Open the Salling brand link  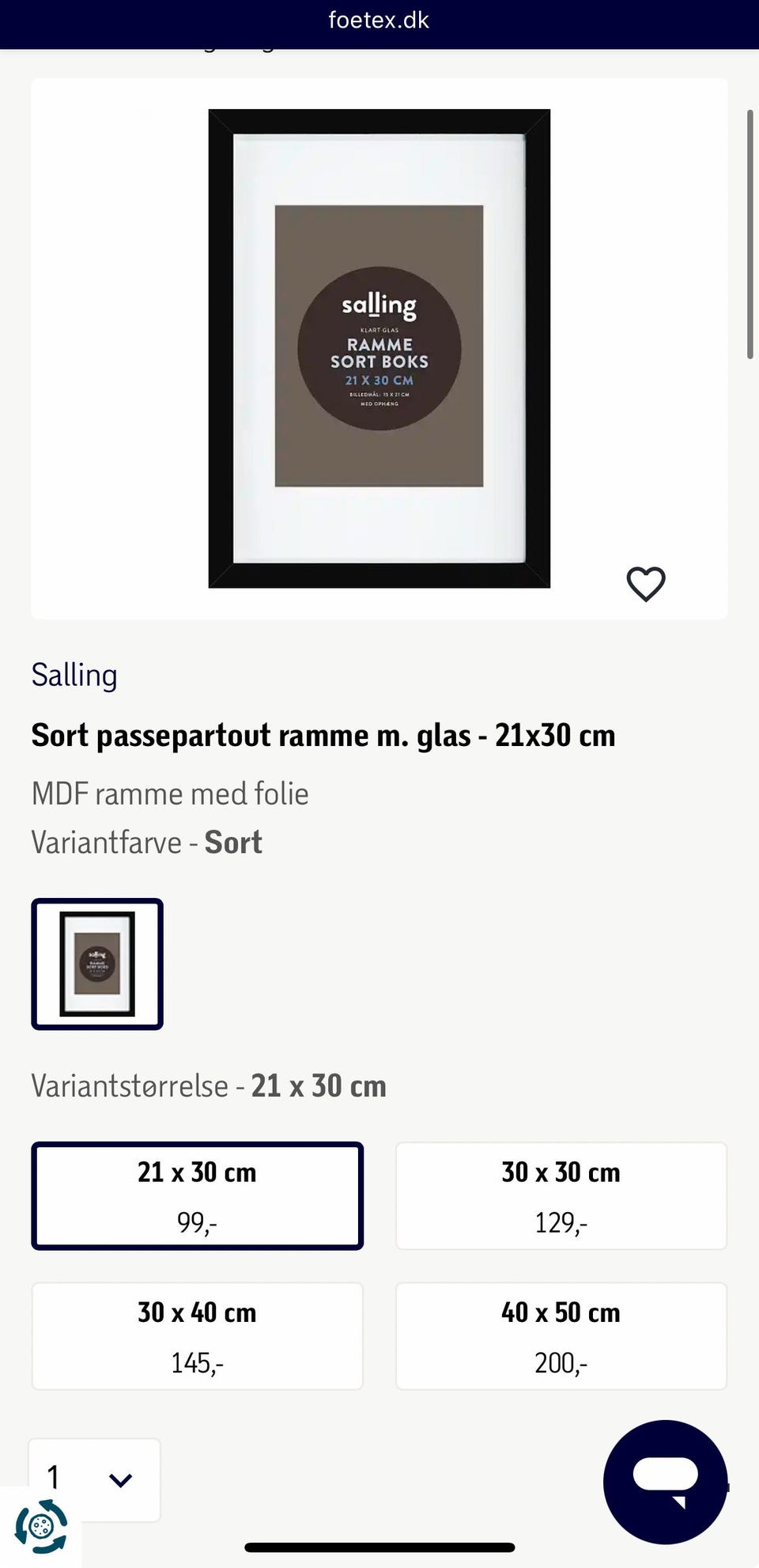point(74,675)
